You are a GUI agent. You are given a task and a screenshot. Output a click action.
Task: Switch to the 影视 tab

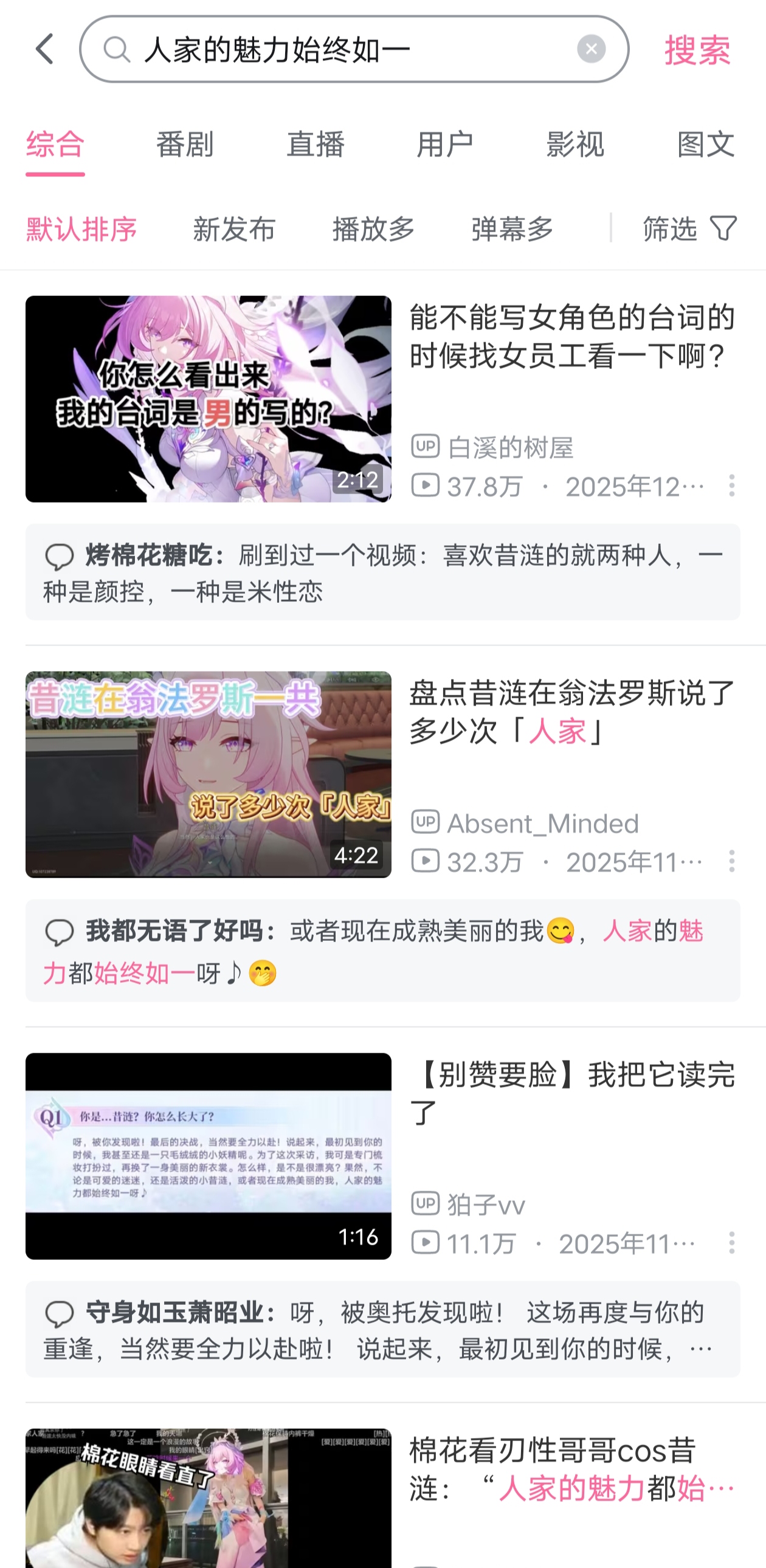[575, 144]
